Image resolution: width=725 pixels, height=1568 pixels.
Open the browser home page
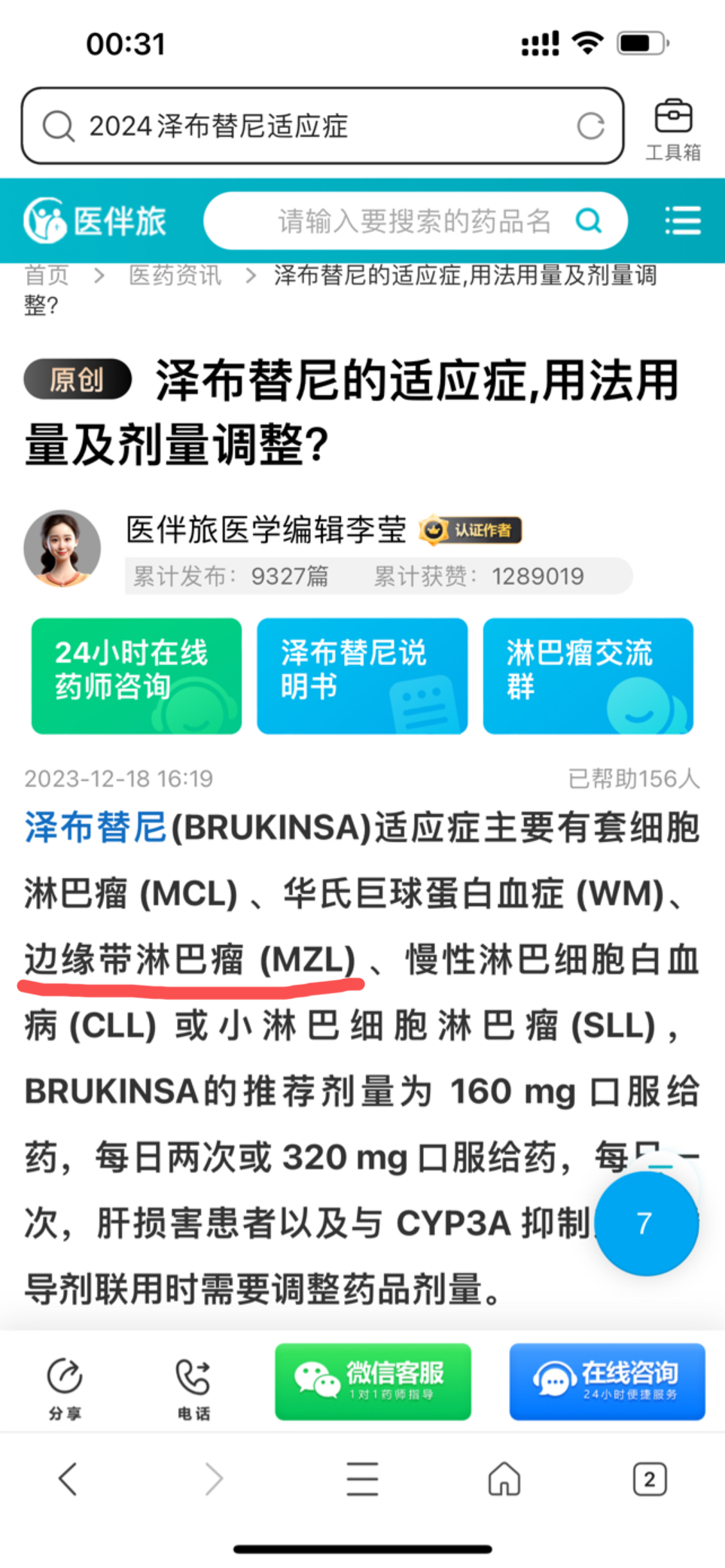click(x=504, y=1479)
